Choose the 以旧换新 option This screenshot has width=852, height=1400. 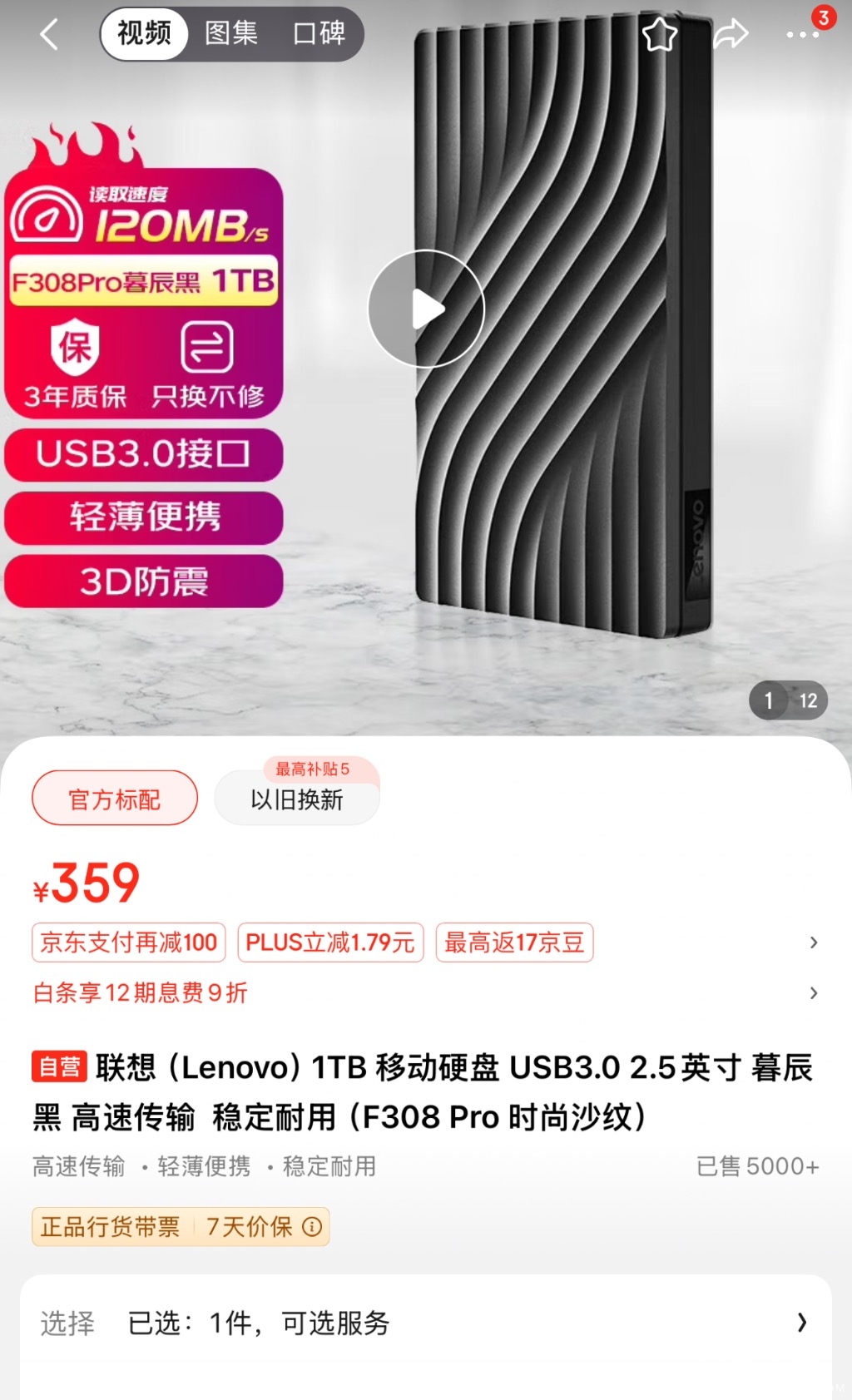297,799
